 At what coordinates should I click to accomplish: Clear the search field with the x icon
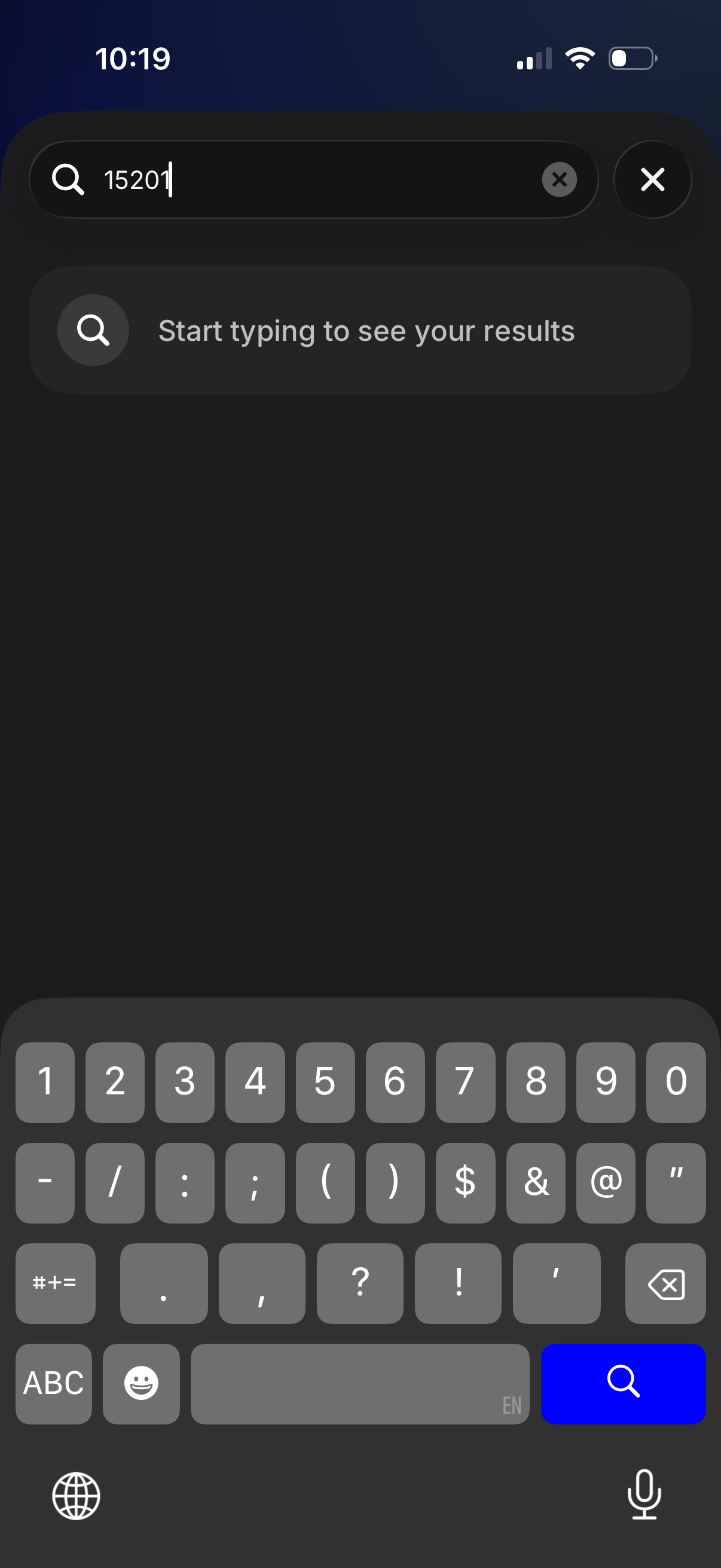click(559, 179)
